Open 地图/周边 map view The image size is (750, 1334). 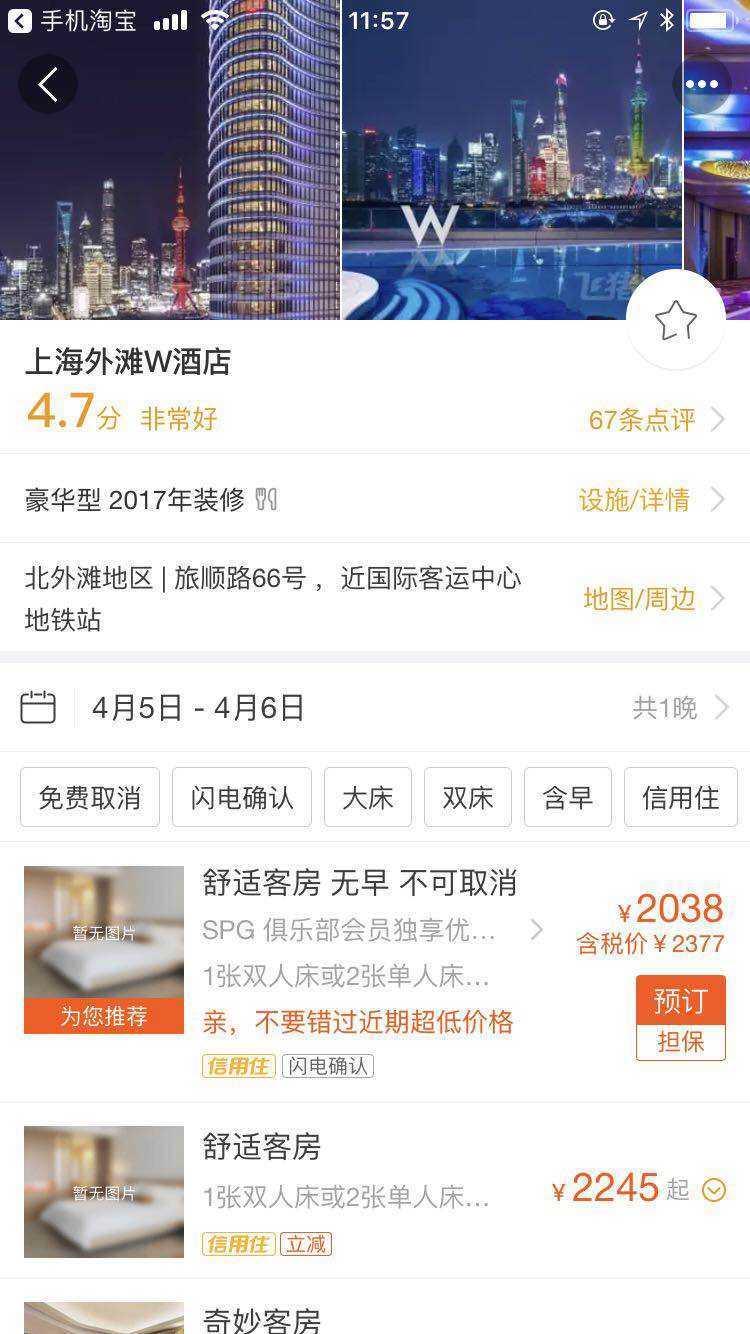pyautogui.click(x=638, y=598)
